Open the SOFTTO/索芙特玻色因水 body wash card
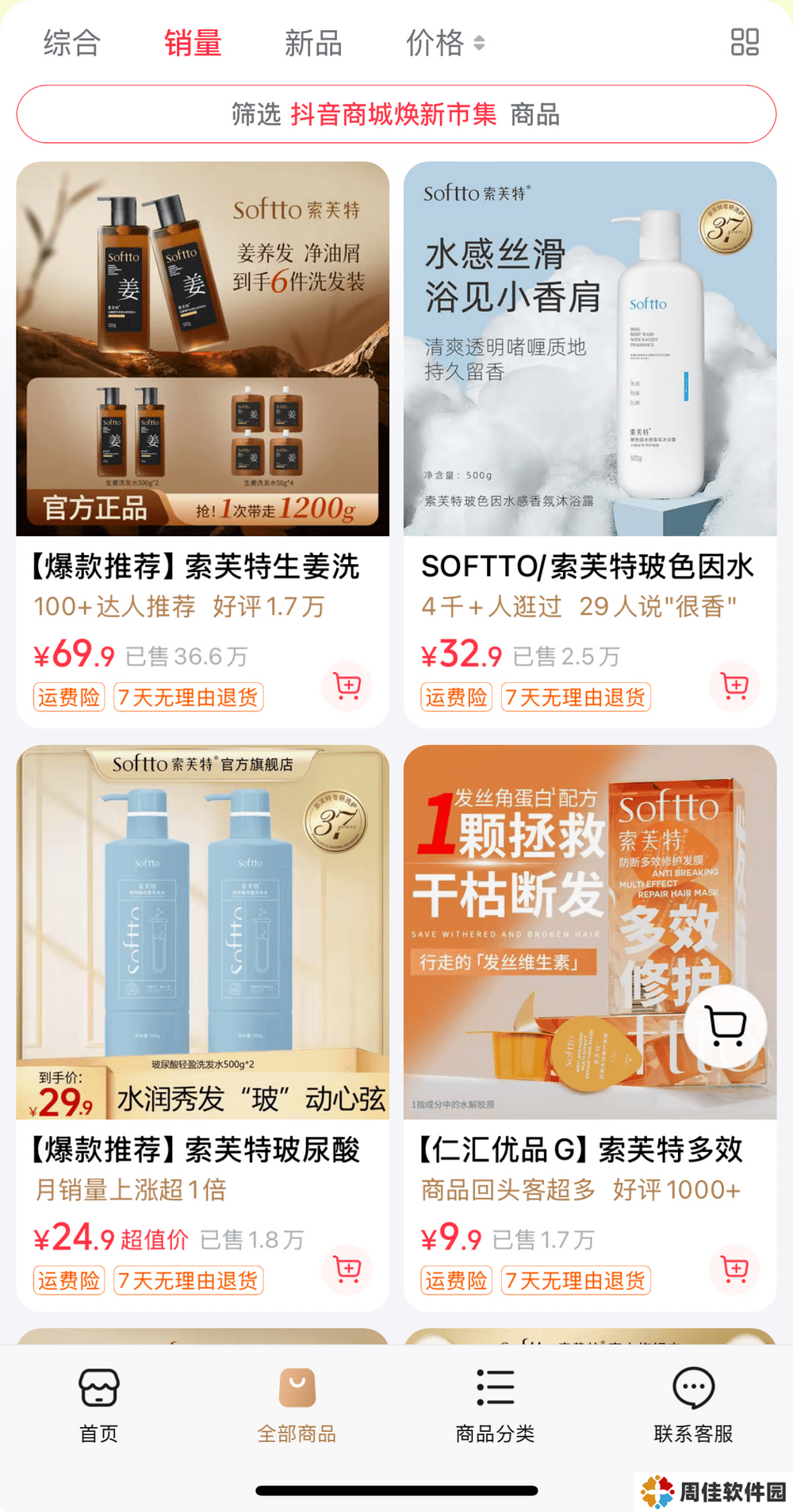793x1512 pixels. (589, 349)
